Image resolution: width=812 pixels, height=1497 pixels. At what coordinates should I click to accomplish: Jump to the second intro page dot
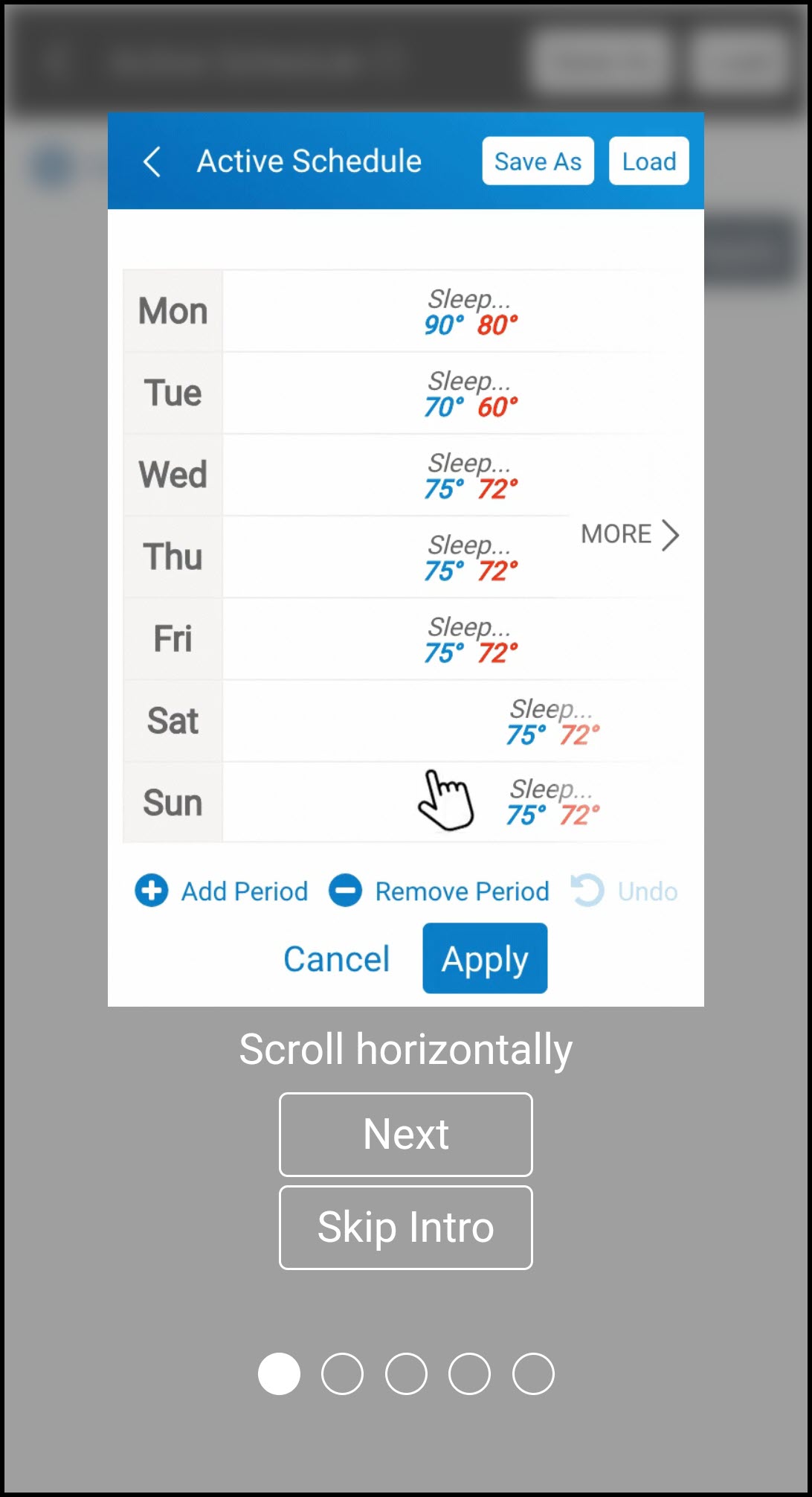(x=342, y=1373)
